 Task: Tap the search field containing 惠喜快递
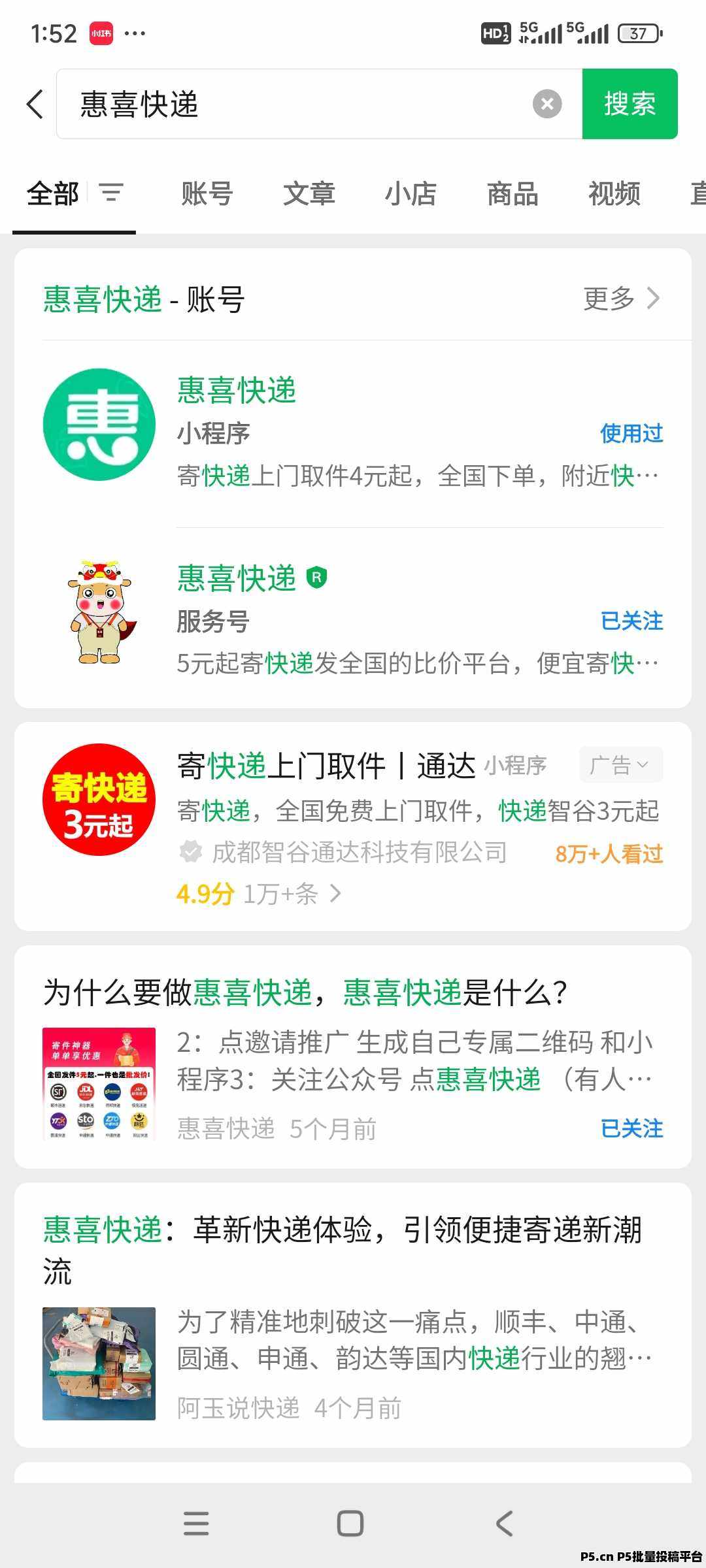click(294, 104)
